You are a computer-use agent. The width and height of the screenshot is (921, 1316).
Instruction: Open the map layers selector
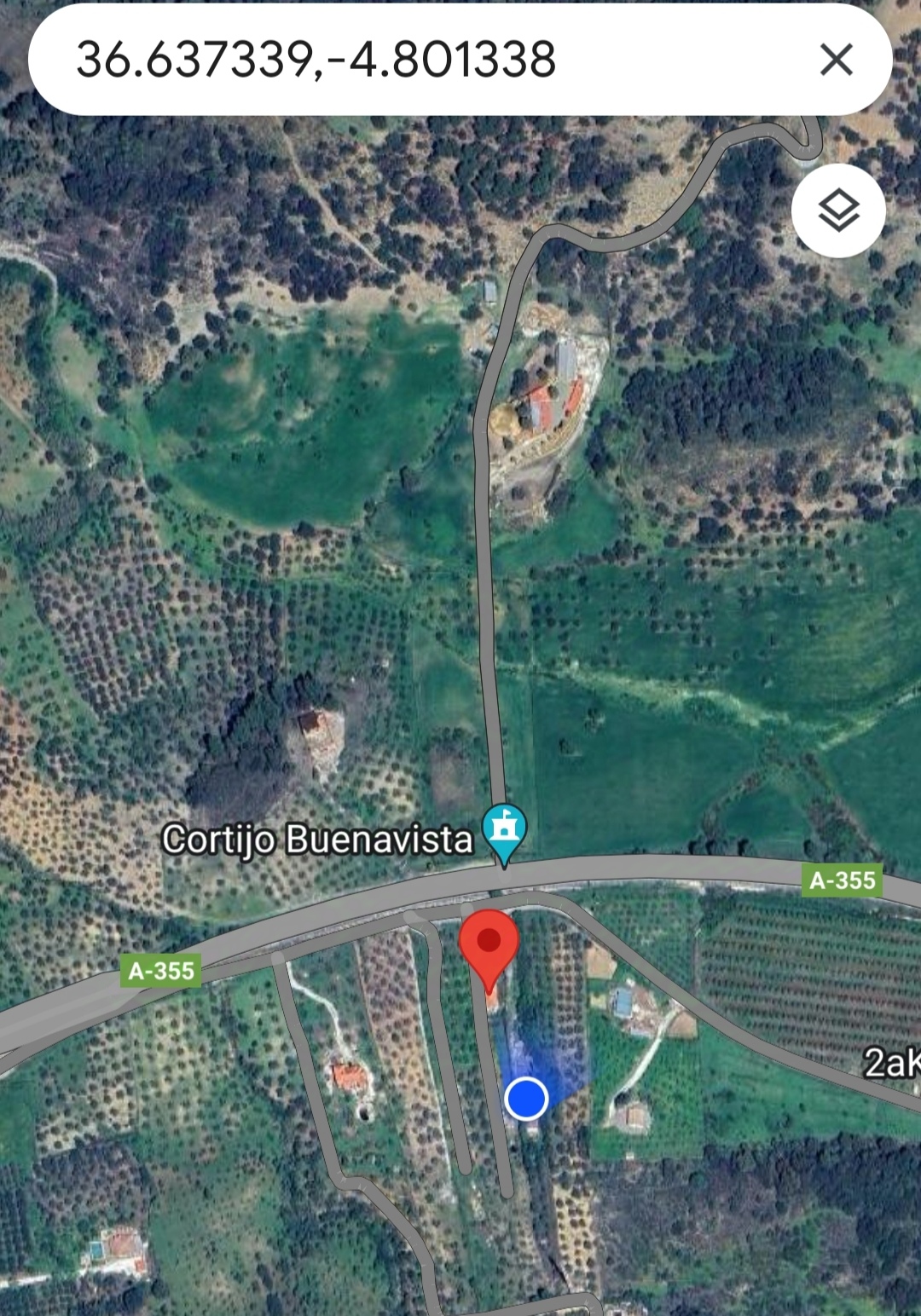[838, 211]
